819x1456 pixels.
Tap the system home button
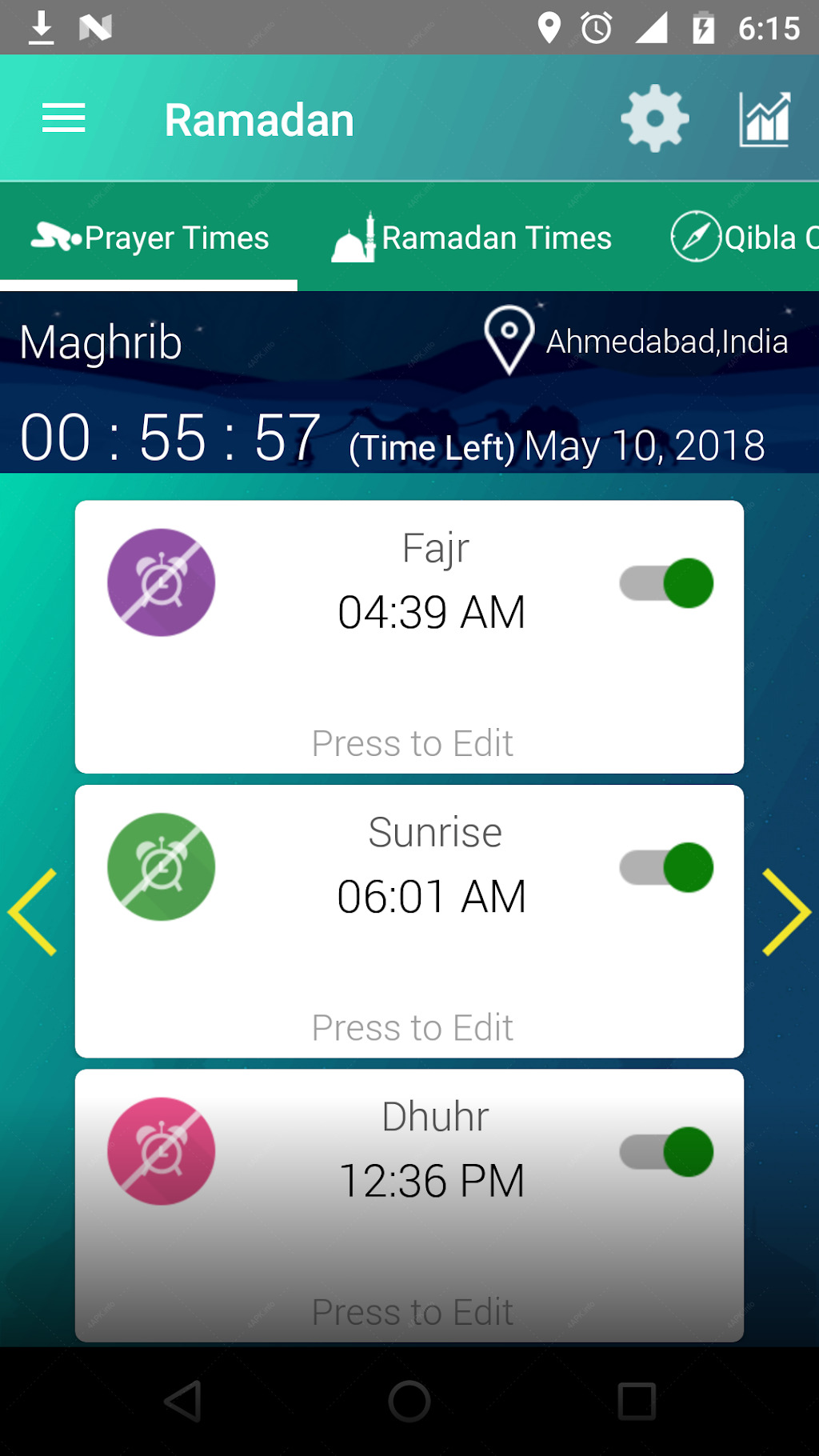click(x=409, y=1401)
